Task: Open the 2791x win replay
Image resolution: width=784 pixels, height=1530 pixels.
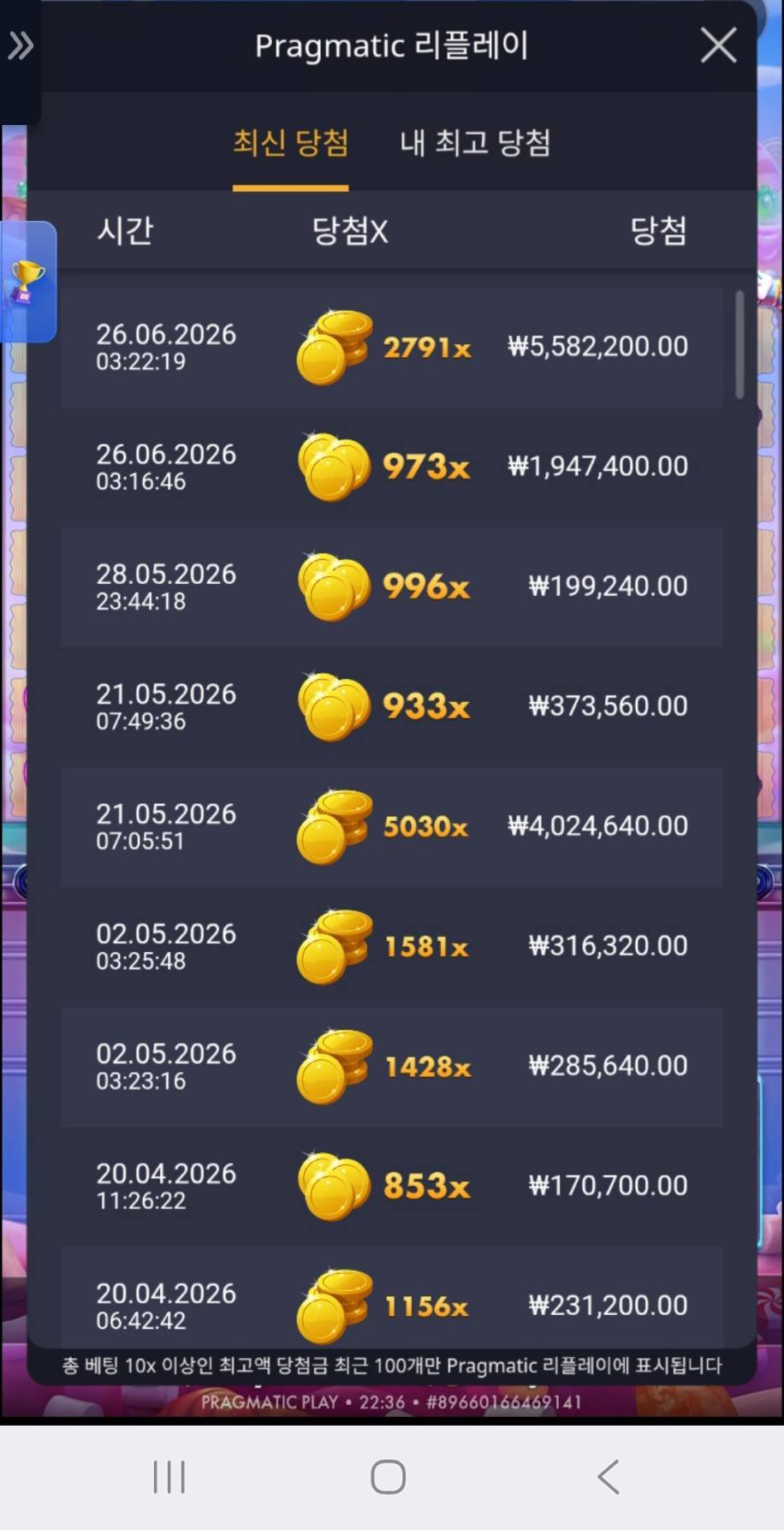Action: (x=392, y=348)
